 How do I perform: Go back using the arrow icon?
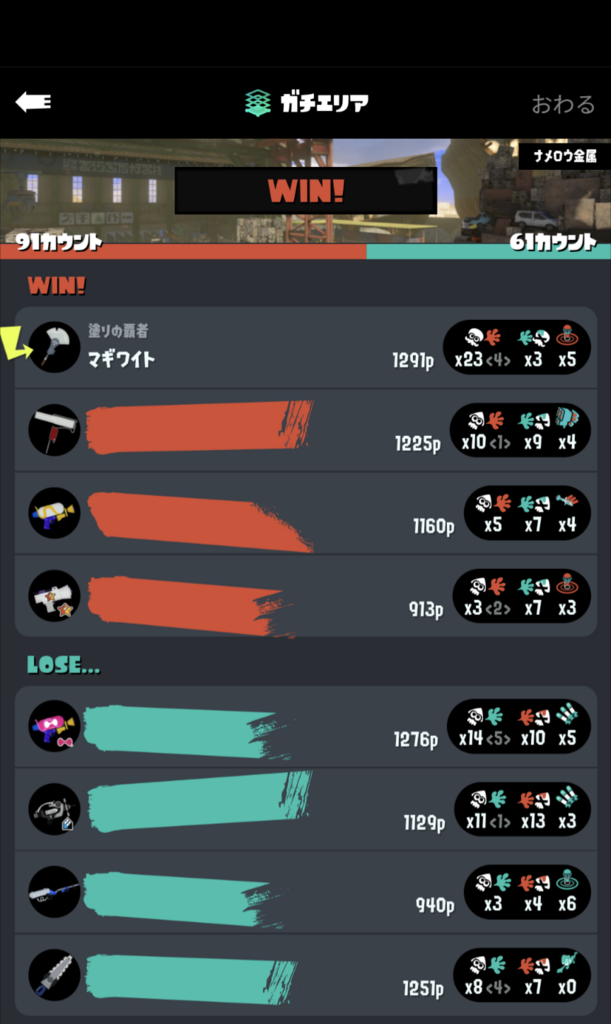point(33,102)
